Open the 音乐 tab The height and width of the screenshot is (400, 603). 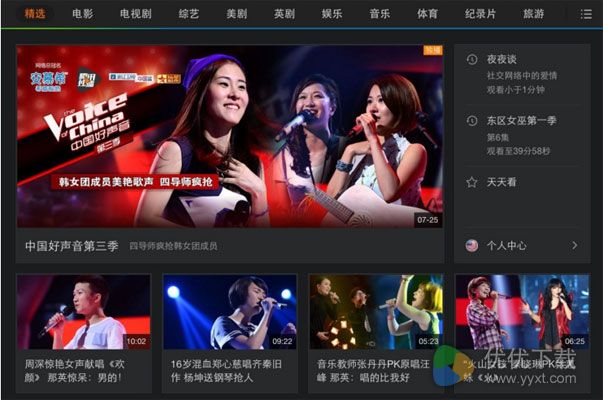379,14
